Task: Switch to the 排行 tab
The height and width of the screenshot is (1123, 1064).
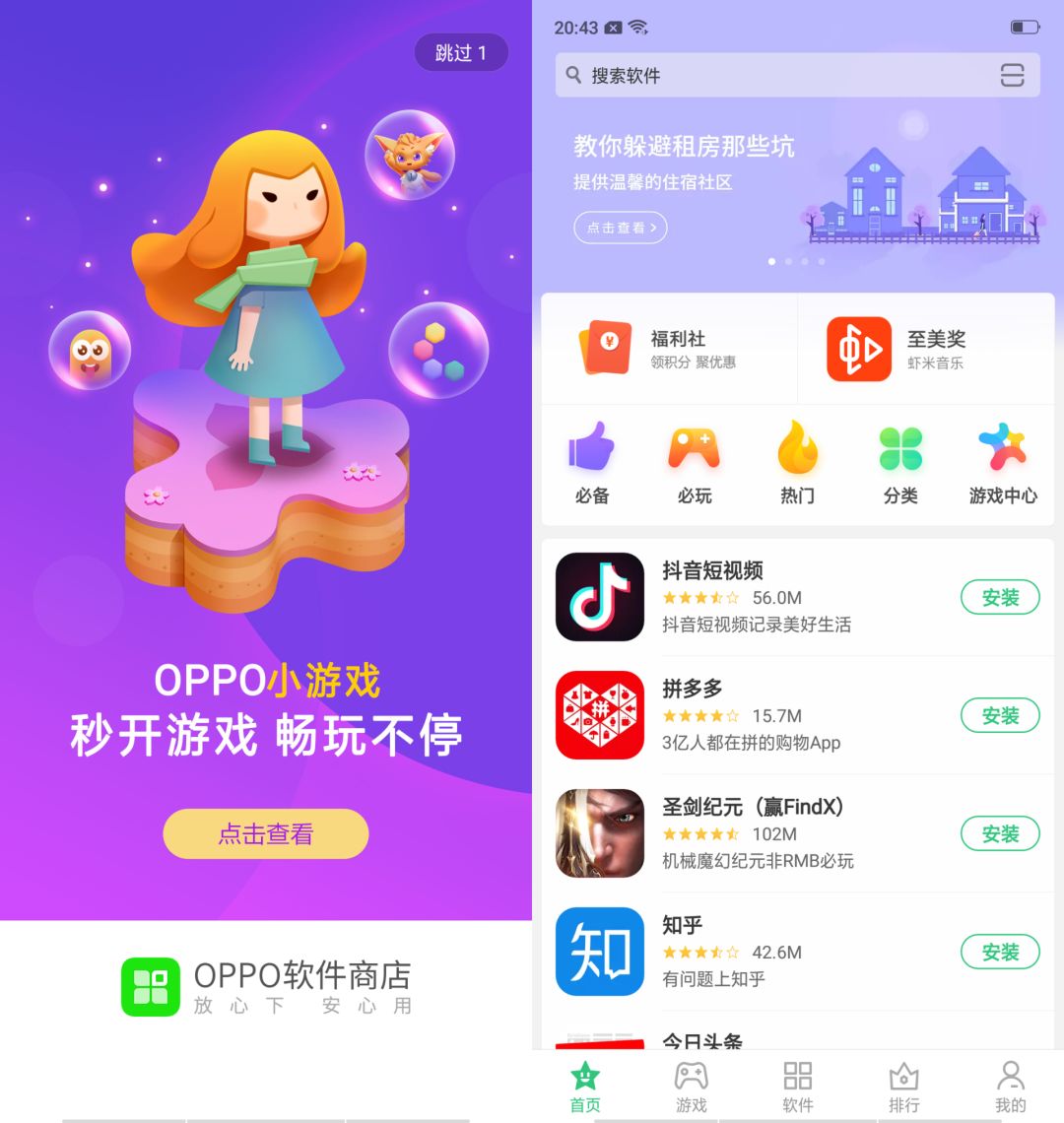Action: pos(903,1087)
